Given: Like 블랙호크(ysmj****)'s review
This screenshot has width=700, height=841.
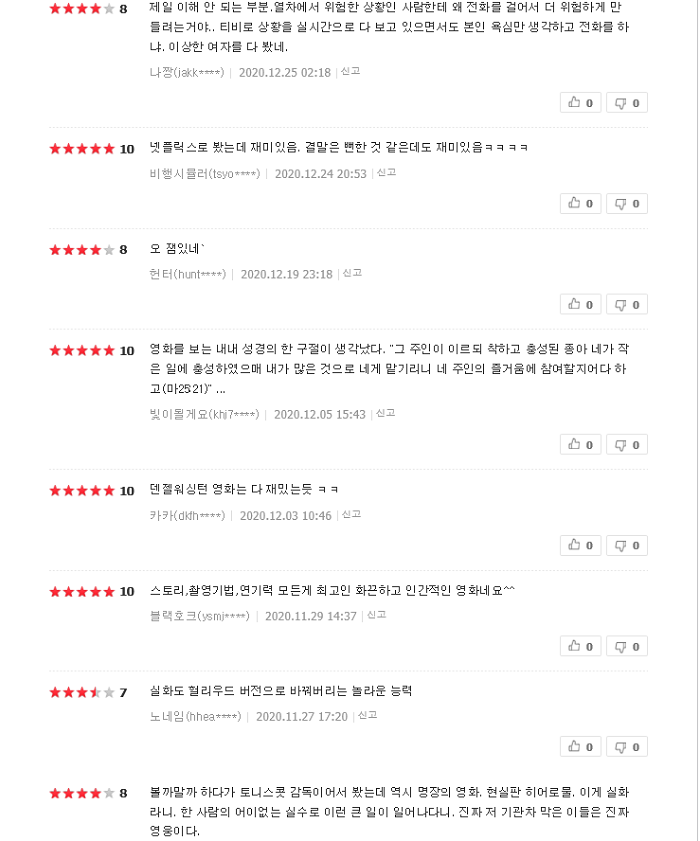Looking at the screenshot, I should (x=580, y=646).
